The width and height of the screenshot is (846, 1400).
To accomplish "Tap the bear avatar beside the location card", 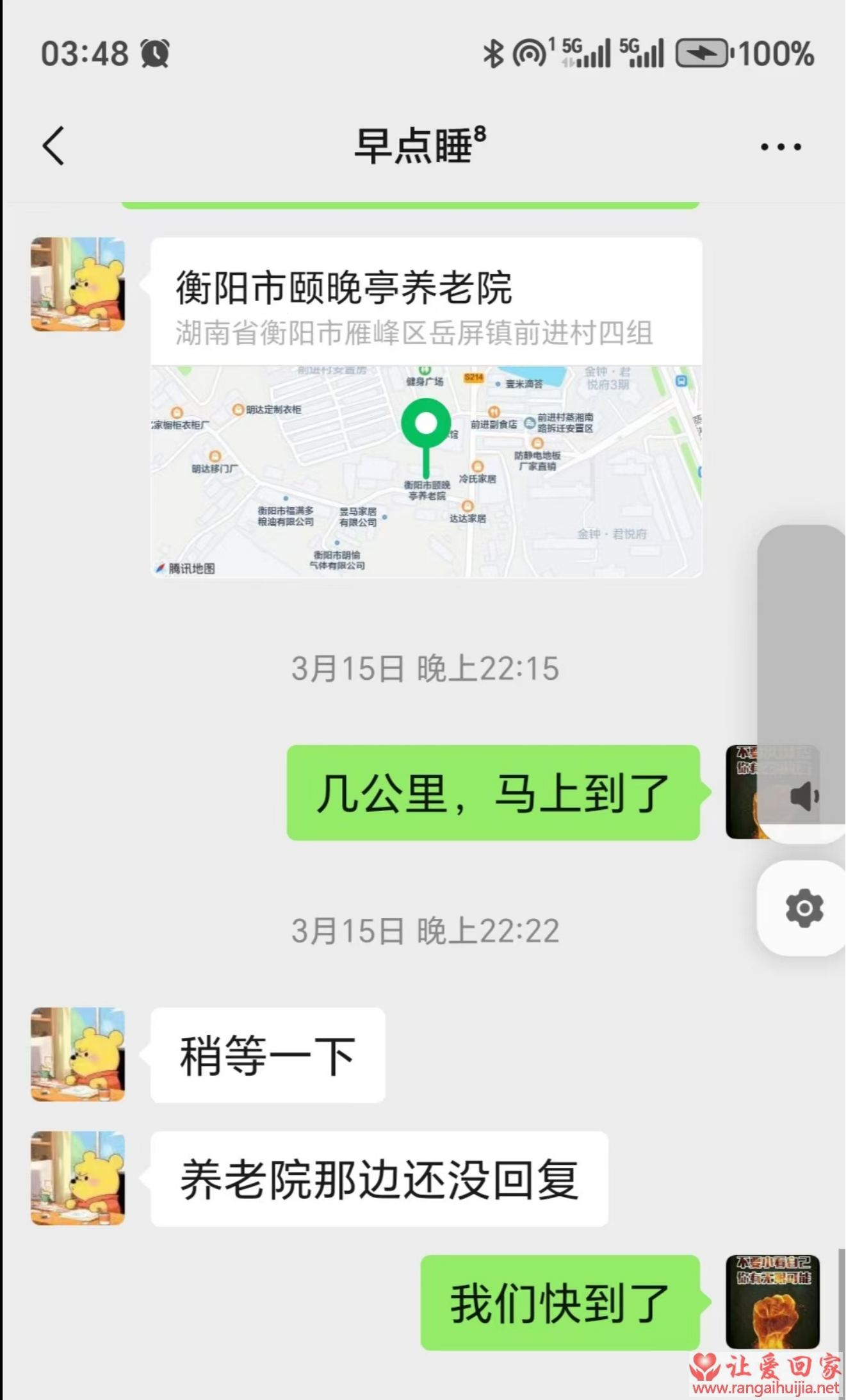I will [x=78, y=284].
